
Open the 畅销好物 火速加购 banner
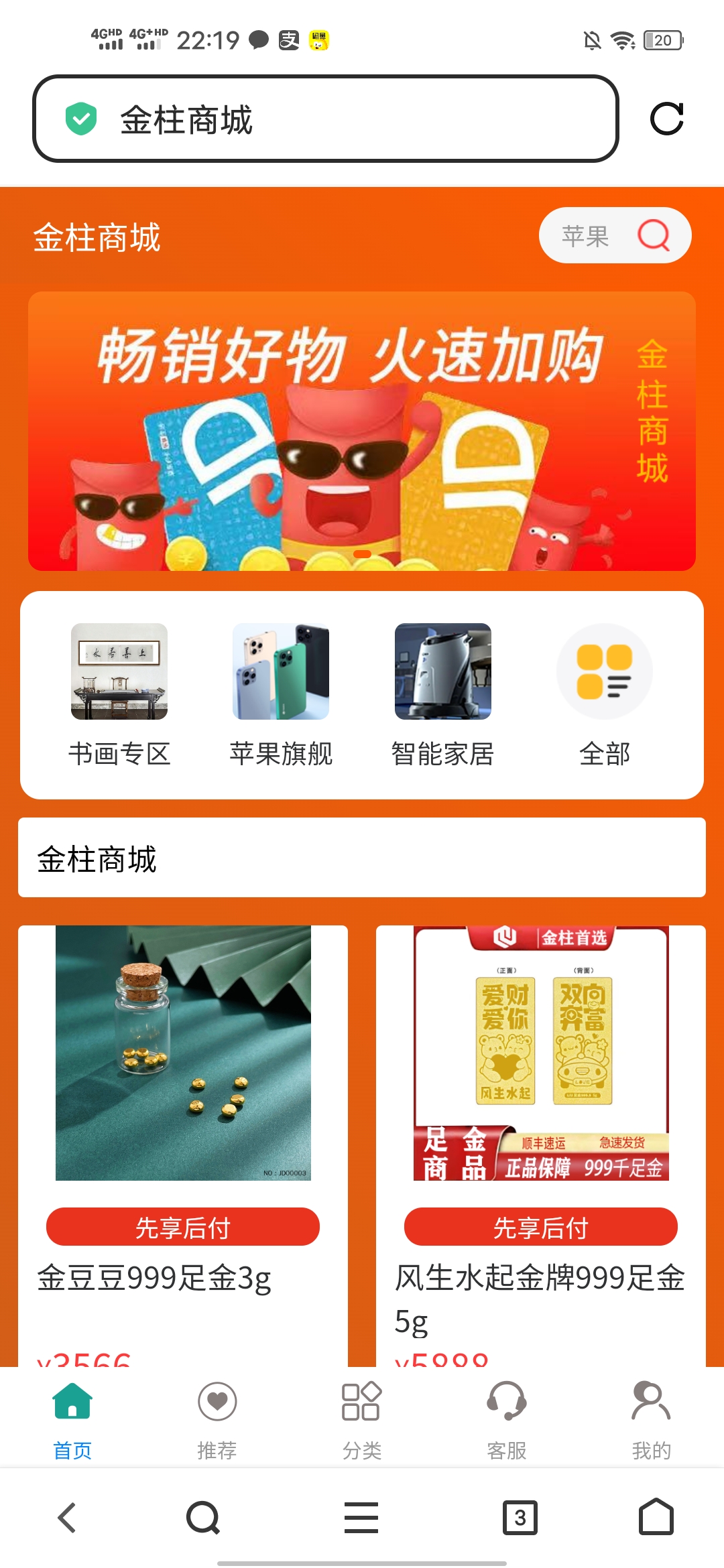[x=362, y=431]
